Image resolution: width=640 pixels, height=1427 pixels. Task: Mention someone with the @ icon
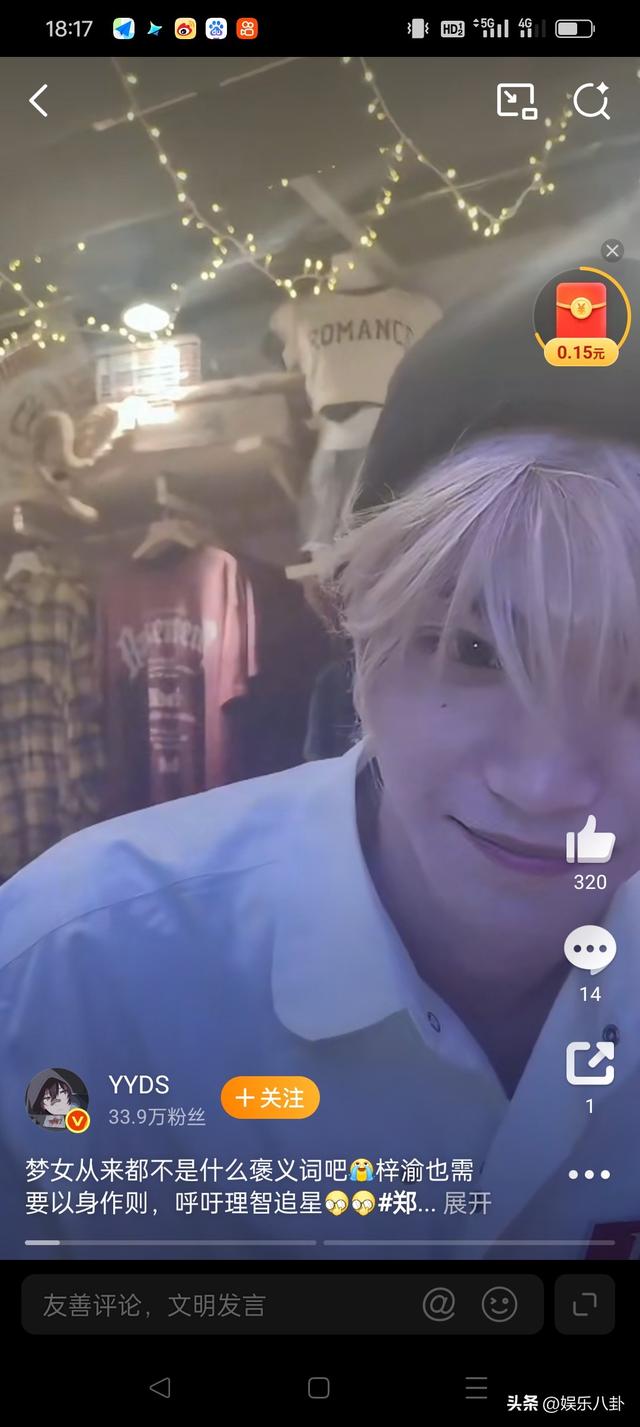point(438,1304)
